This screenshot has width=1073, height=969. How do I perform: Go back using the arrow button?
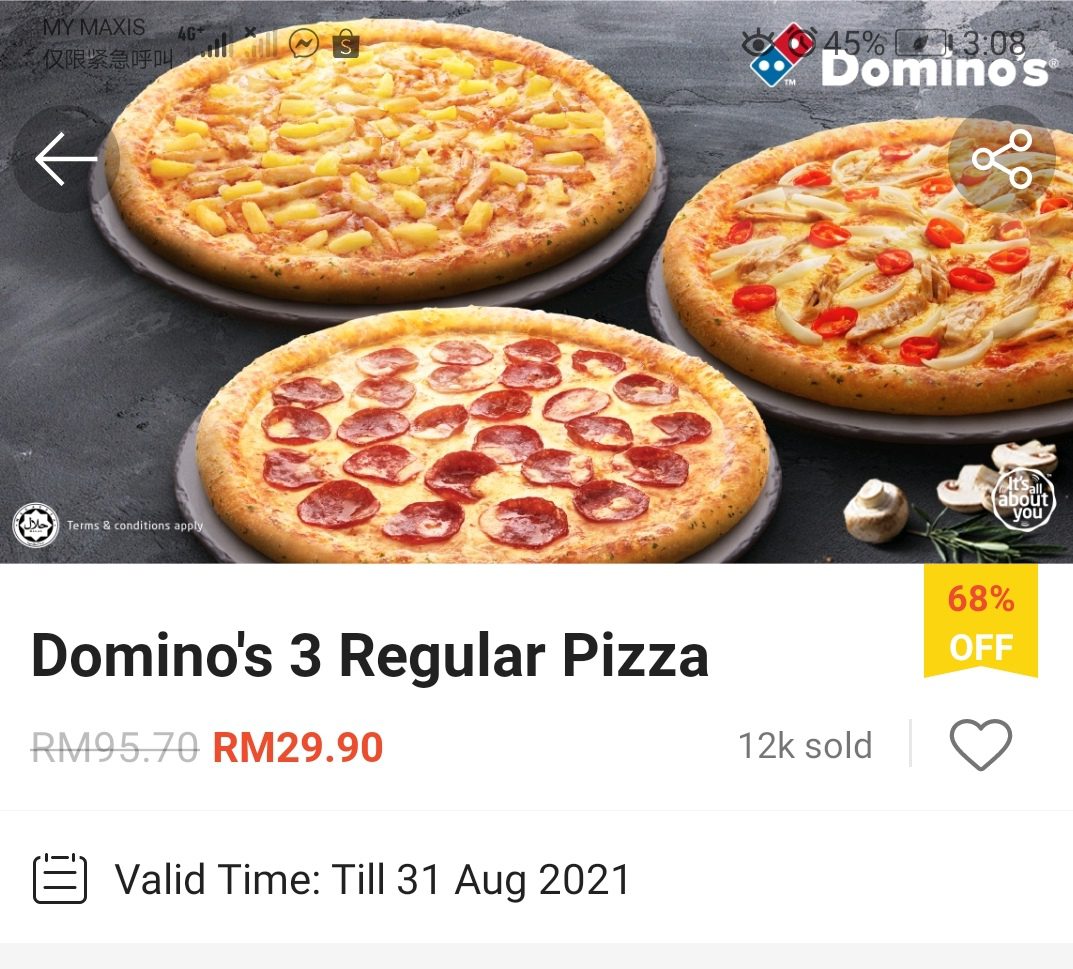click(x=66, y=159)
